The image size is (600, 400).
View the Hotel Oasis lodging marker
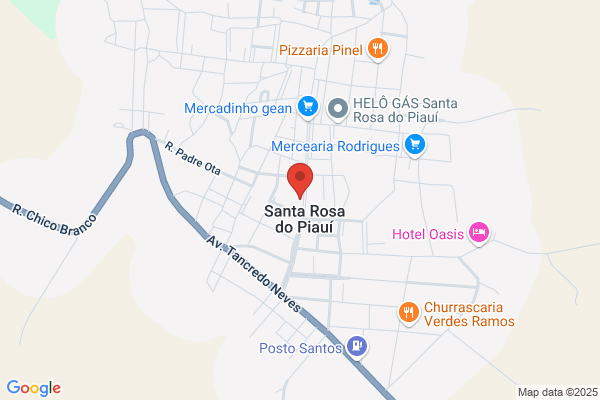(479, 233)
